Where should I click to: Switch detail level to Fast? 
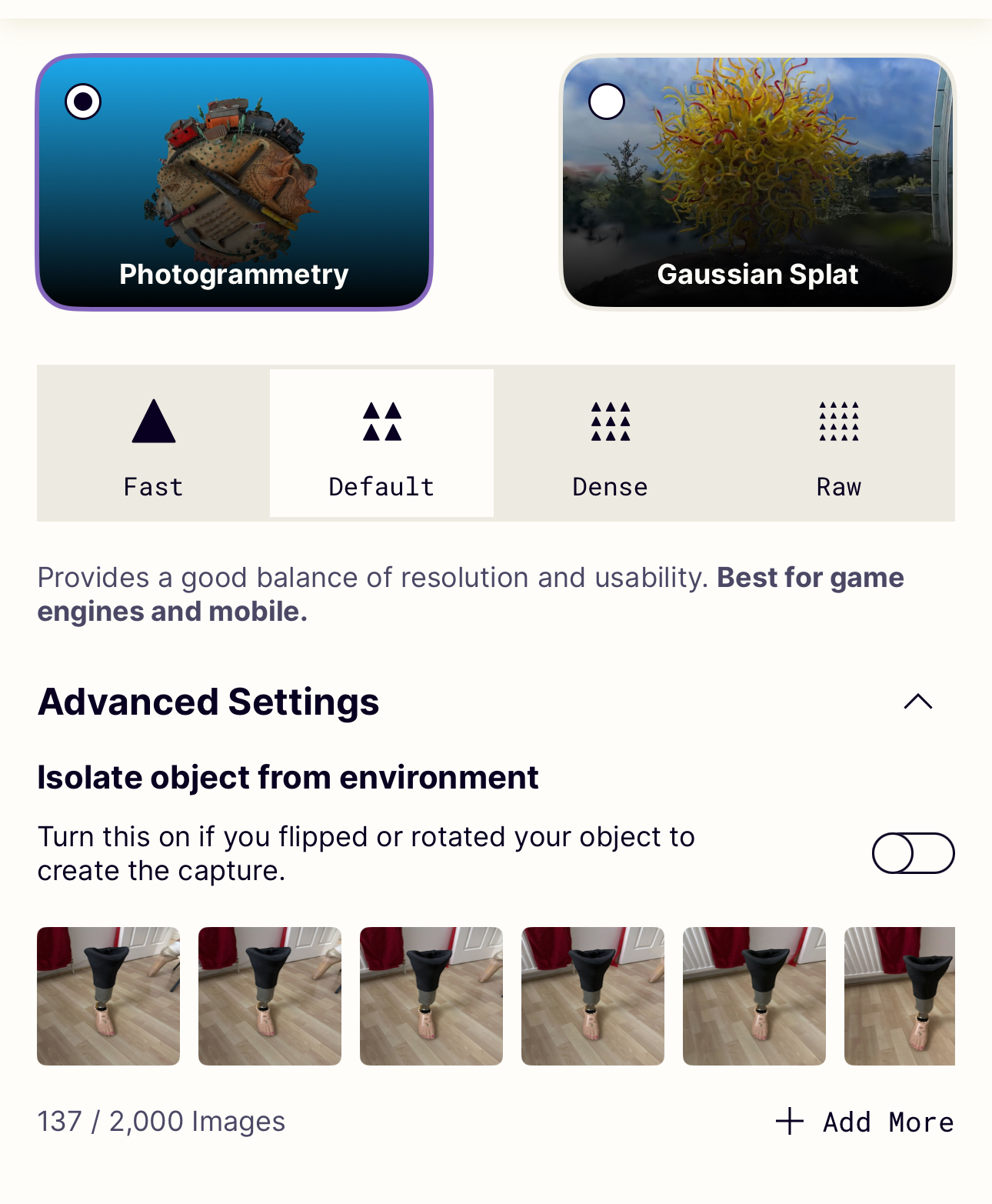pyautogui.click(x=154, y=443)
